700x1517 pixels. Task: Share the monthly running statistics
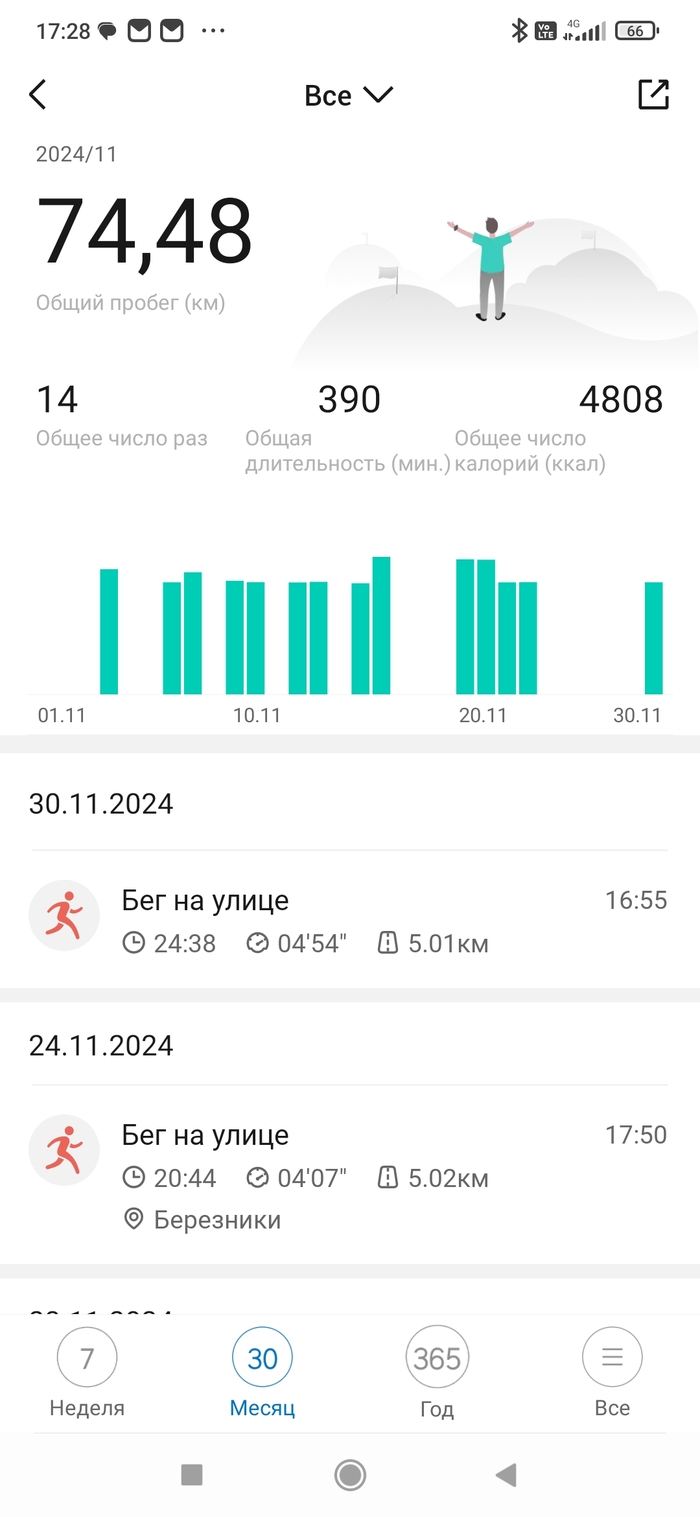click(x=653, y=95)
